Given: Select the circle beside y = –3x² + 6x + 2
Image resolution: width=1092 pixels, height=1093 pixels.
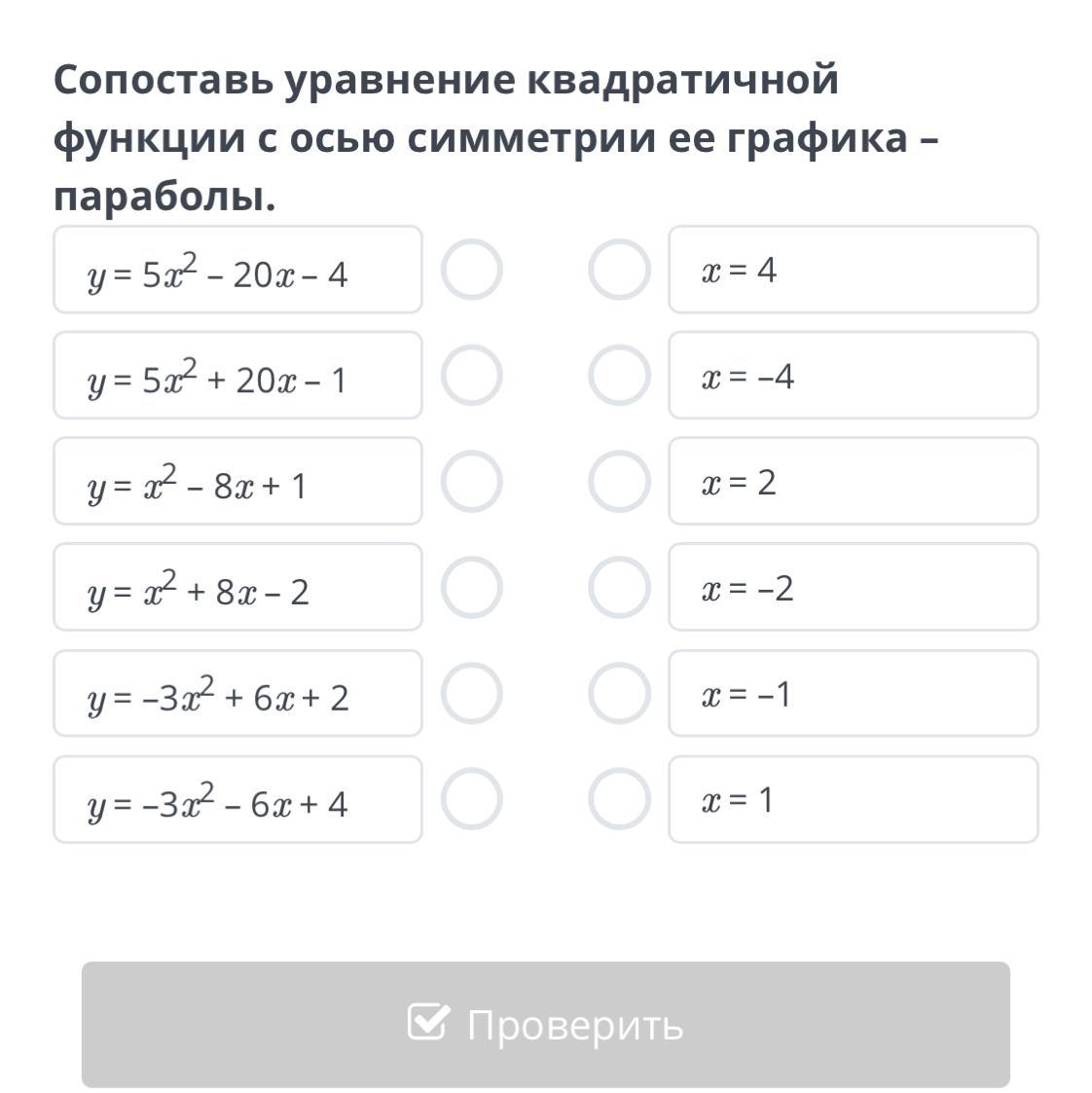Looking at the screenshot, I should click(x=472, y=693).
